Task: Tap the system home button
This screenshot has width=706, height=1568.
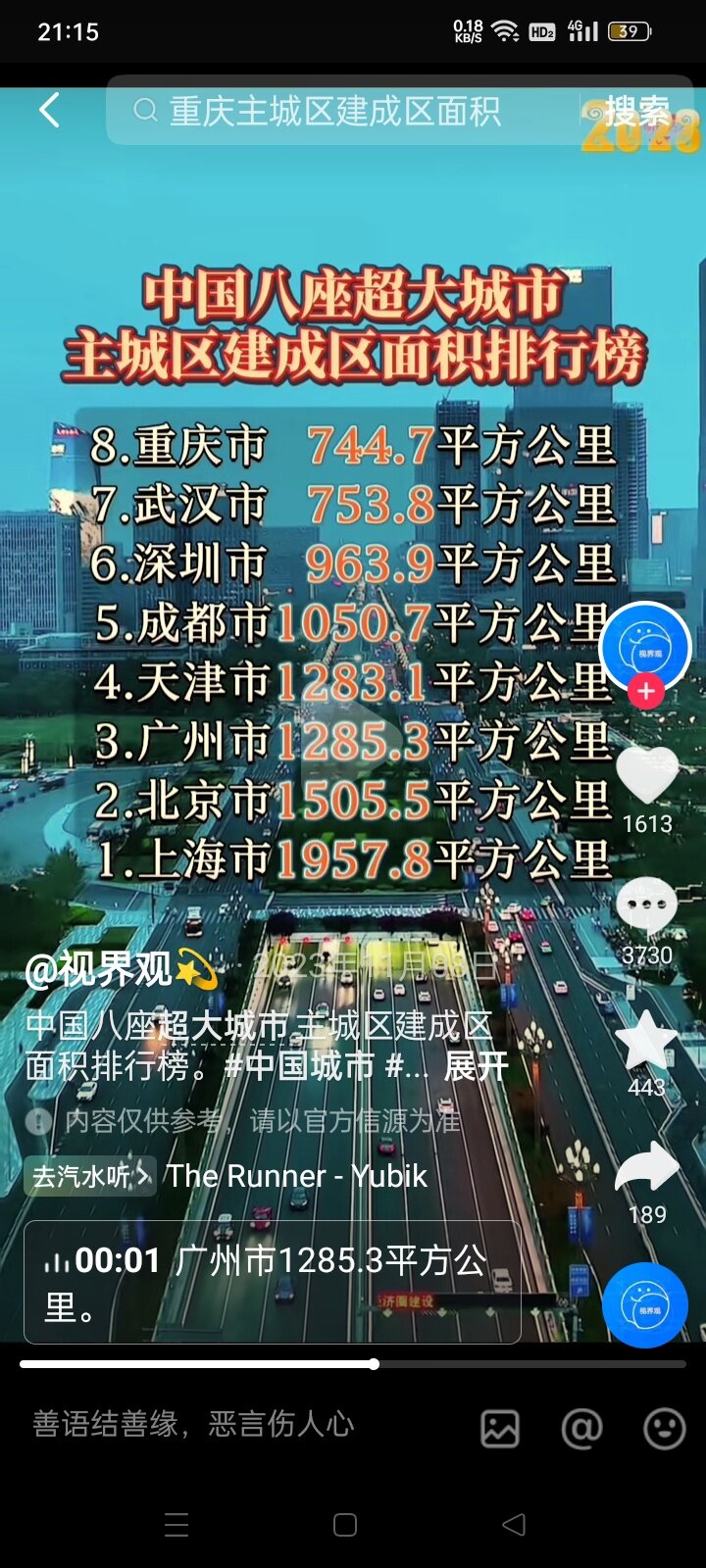Action: [344, 1525]
